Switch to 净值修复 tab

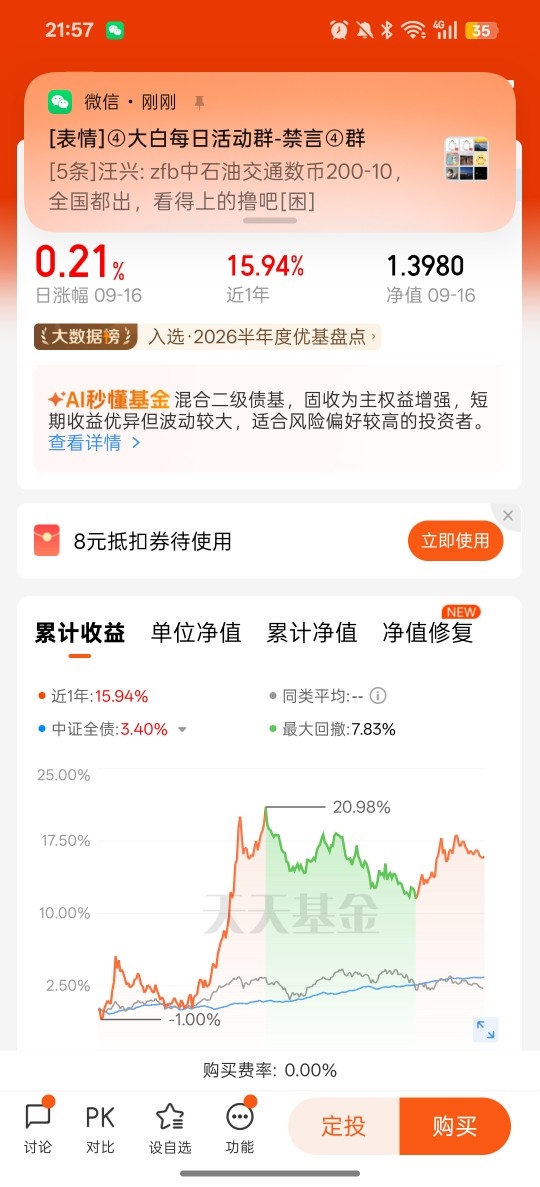click(428, 633)
